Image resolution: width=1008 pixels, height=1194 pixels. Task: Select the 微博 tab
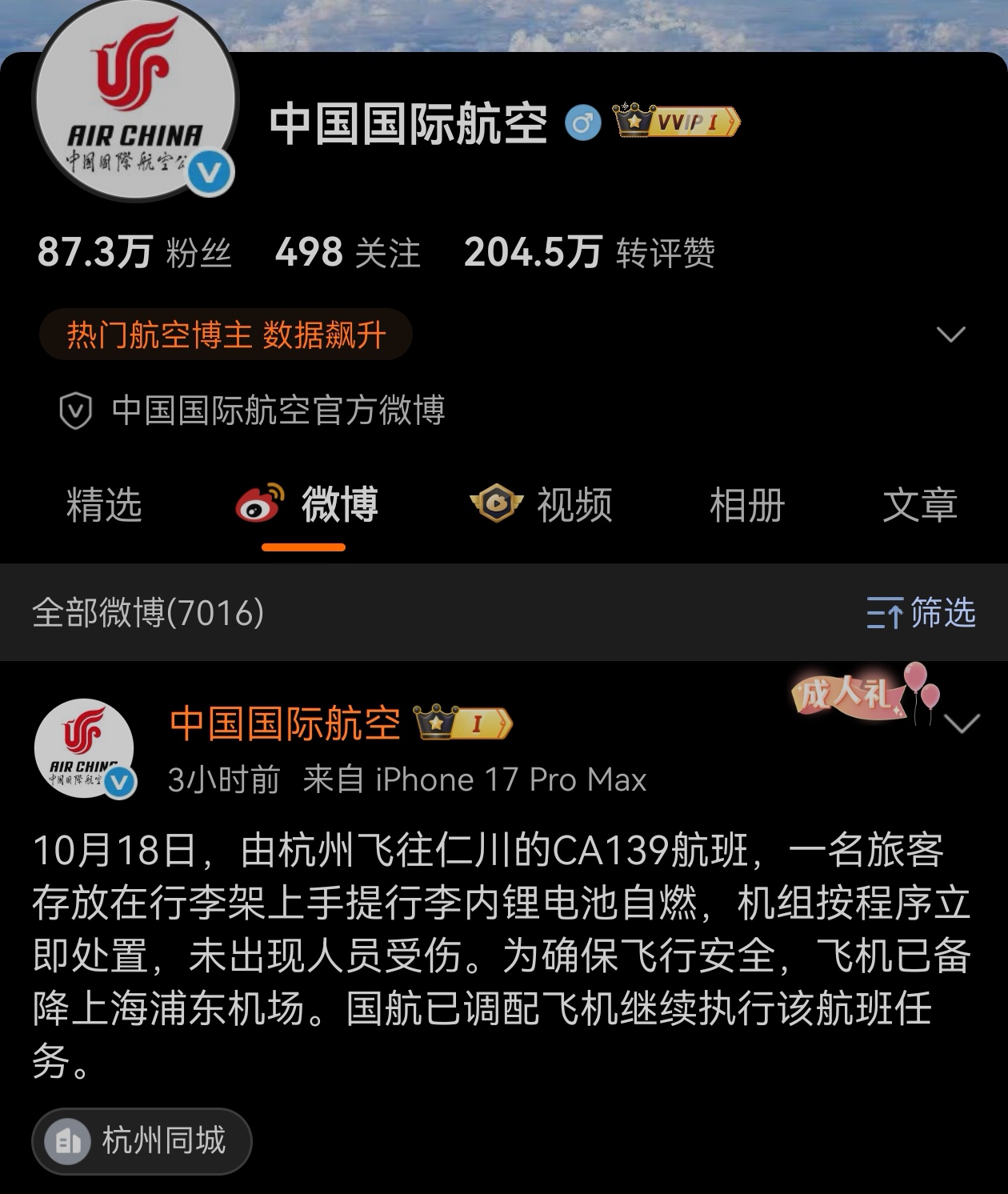coord(307,506)
